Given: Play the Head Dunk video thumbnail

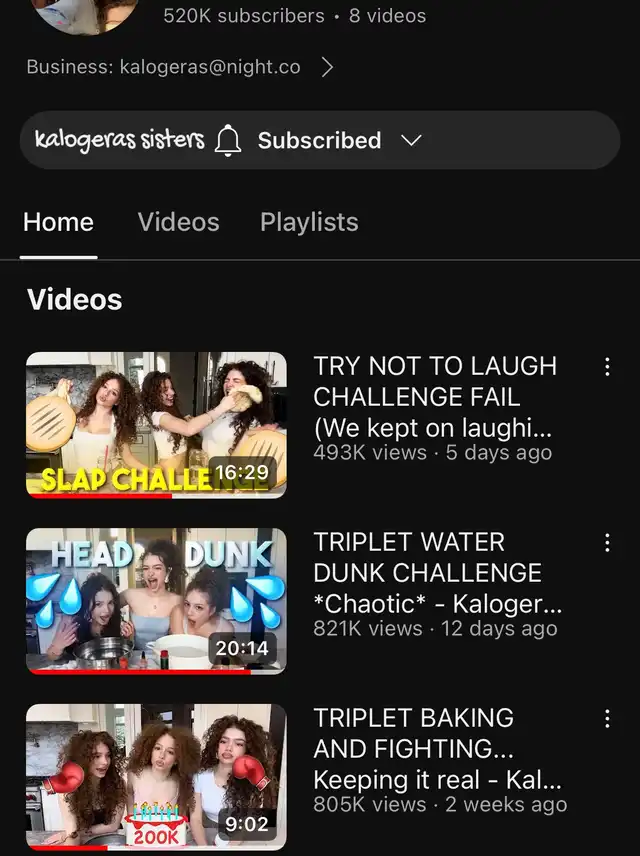Looking at the screenshot, I should click(156, 600).
